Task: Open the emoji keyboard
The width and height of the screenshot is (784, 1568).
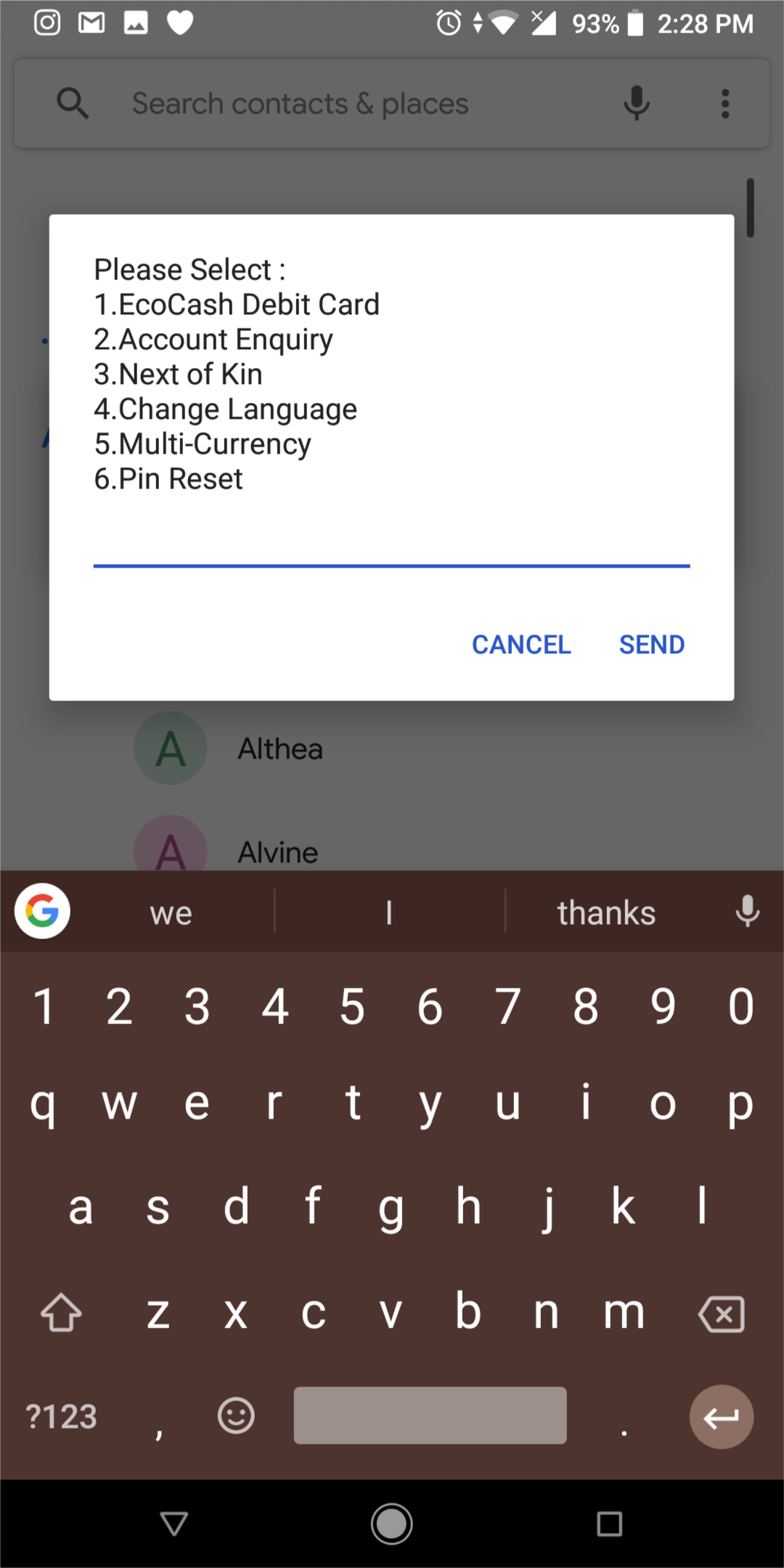Action: coord(236,1416)
